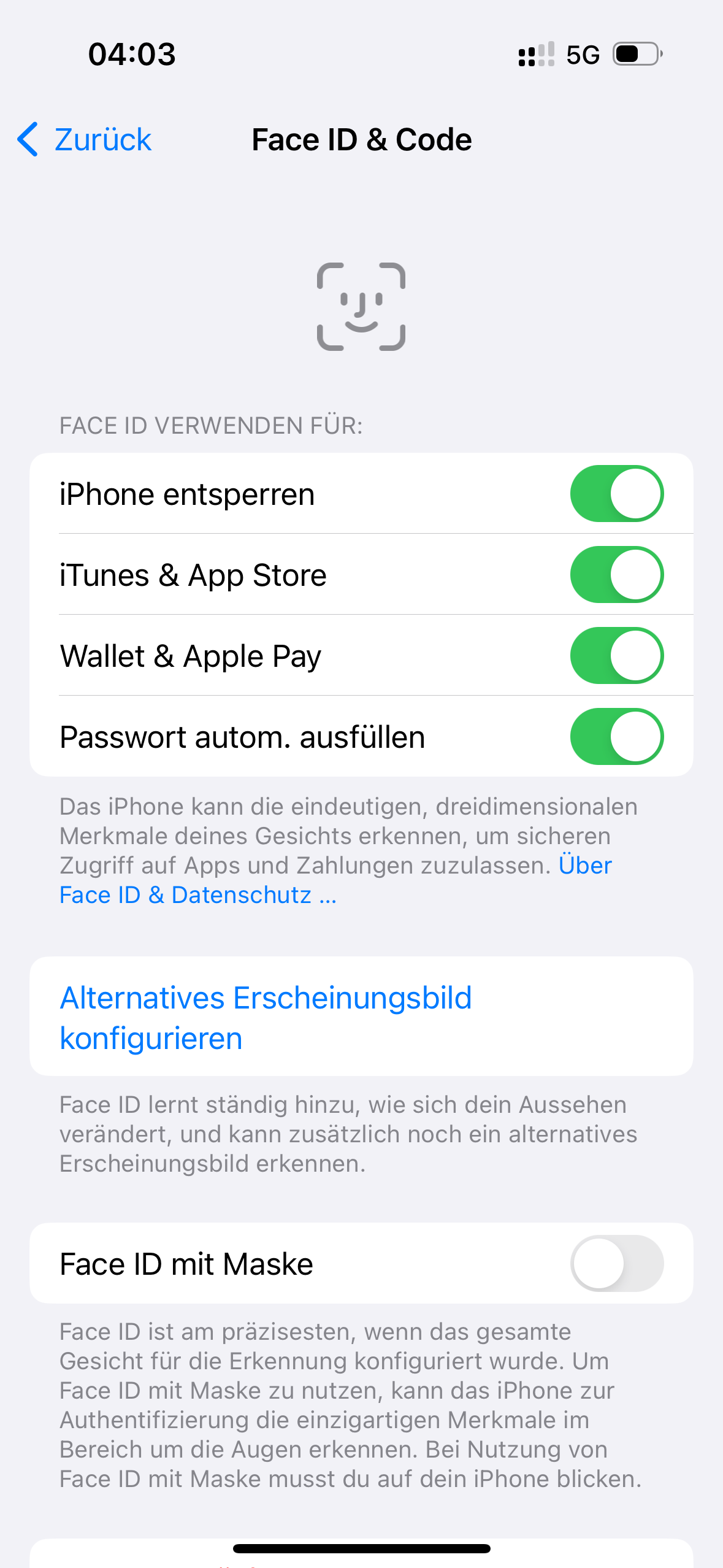This screenshot has width=723, height=1568.
Task: Tap Alternatives Erscheinungsbild konfigurieren
Action: coord(266,1017)
